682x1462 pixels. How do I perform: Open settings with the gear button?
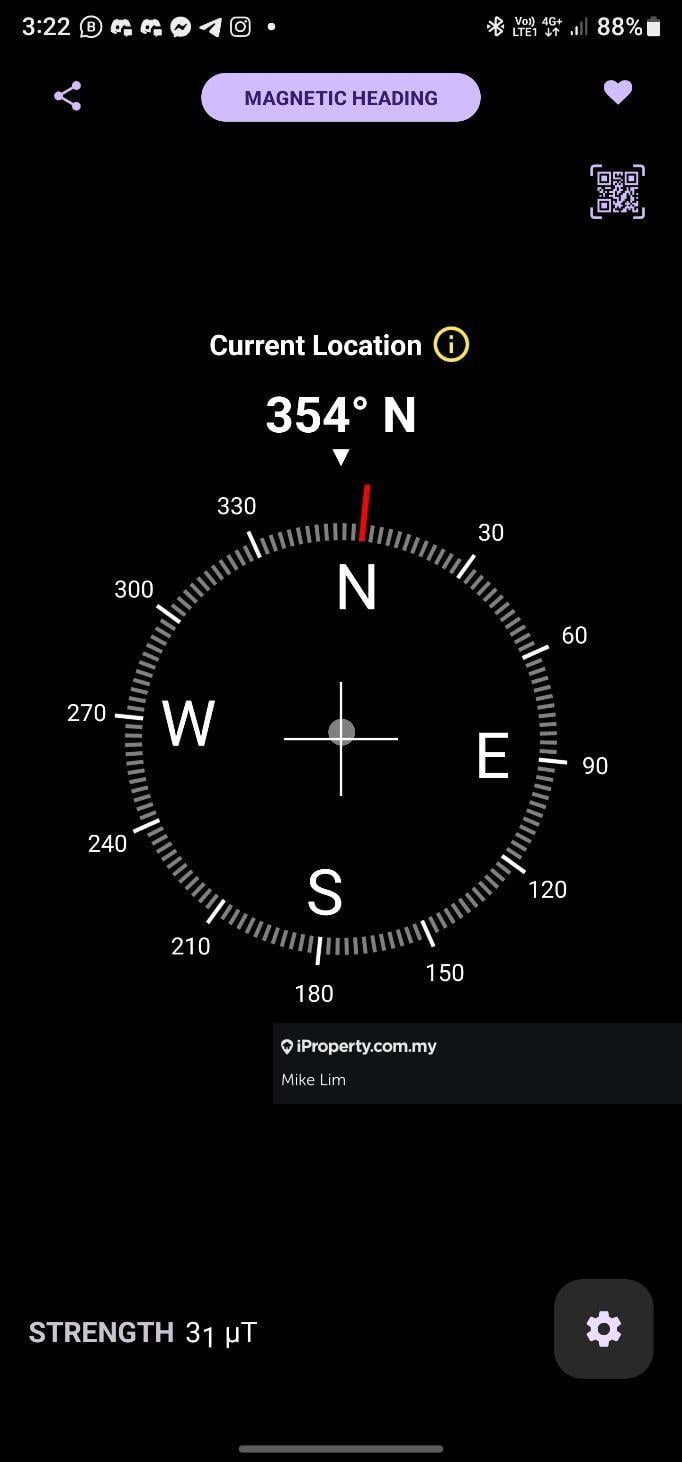pos(604,1329)
